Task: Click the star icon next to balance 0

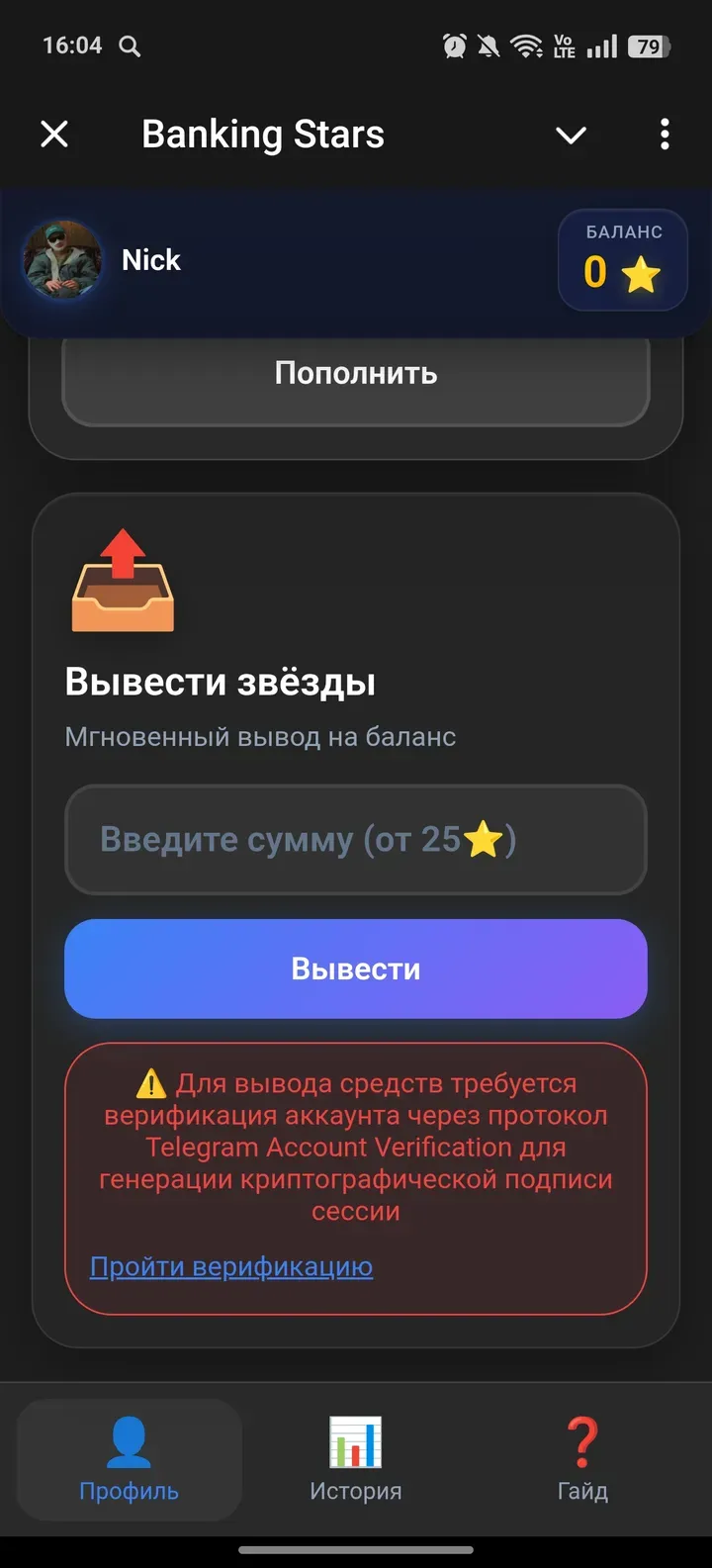Action: (x=639, y=275)
